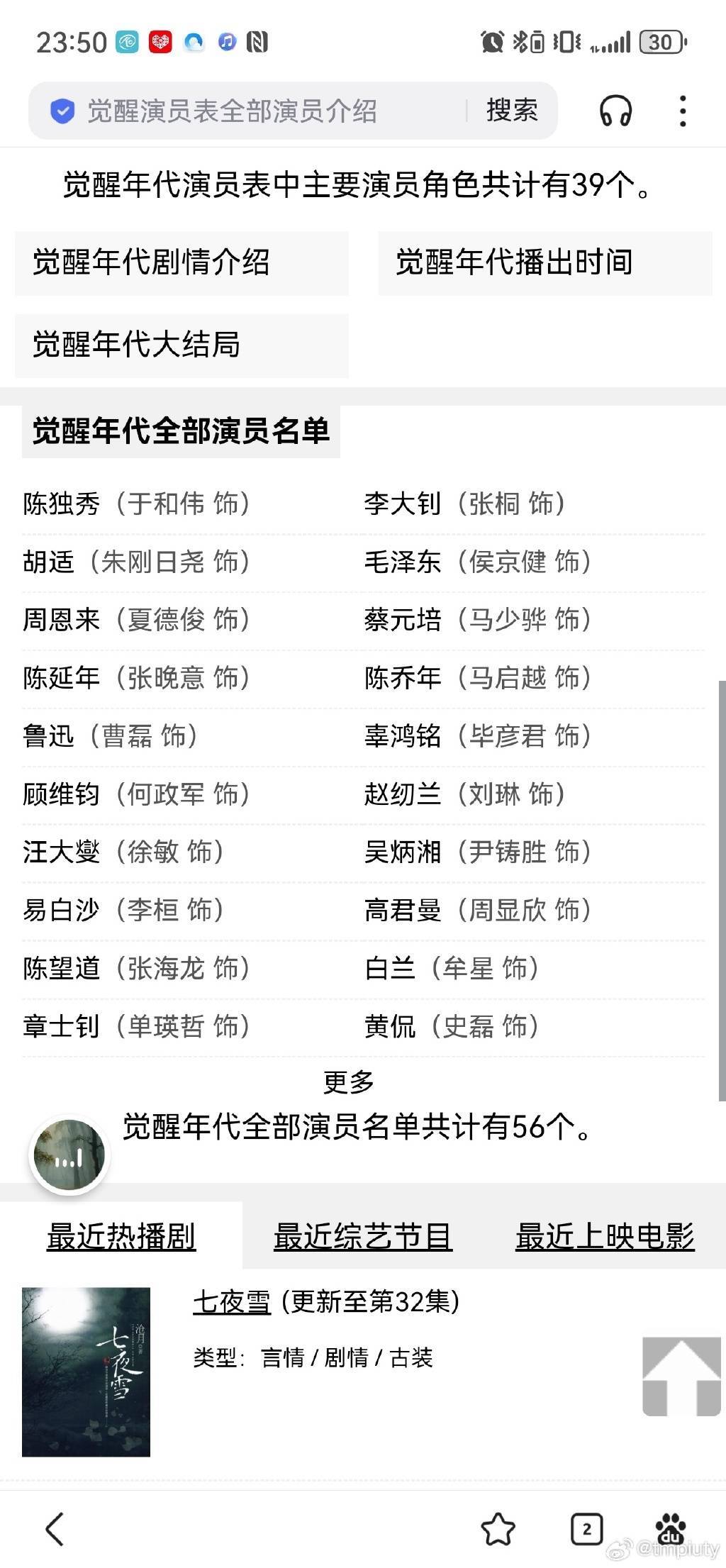Expand the cast list with 更多

(348, 1082)
